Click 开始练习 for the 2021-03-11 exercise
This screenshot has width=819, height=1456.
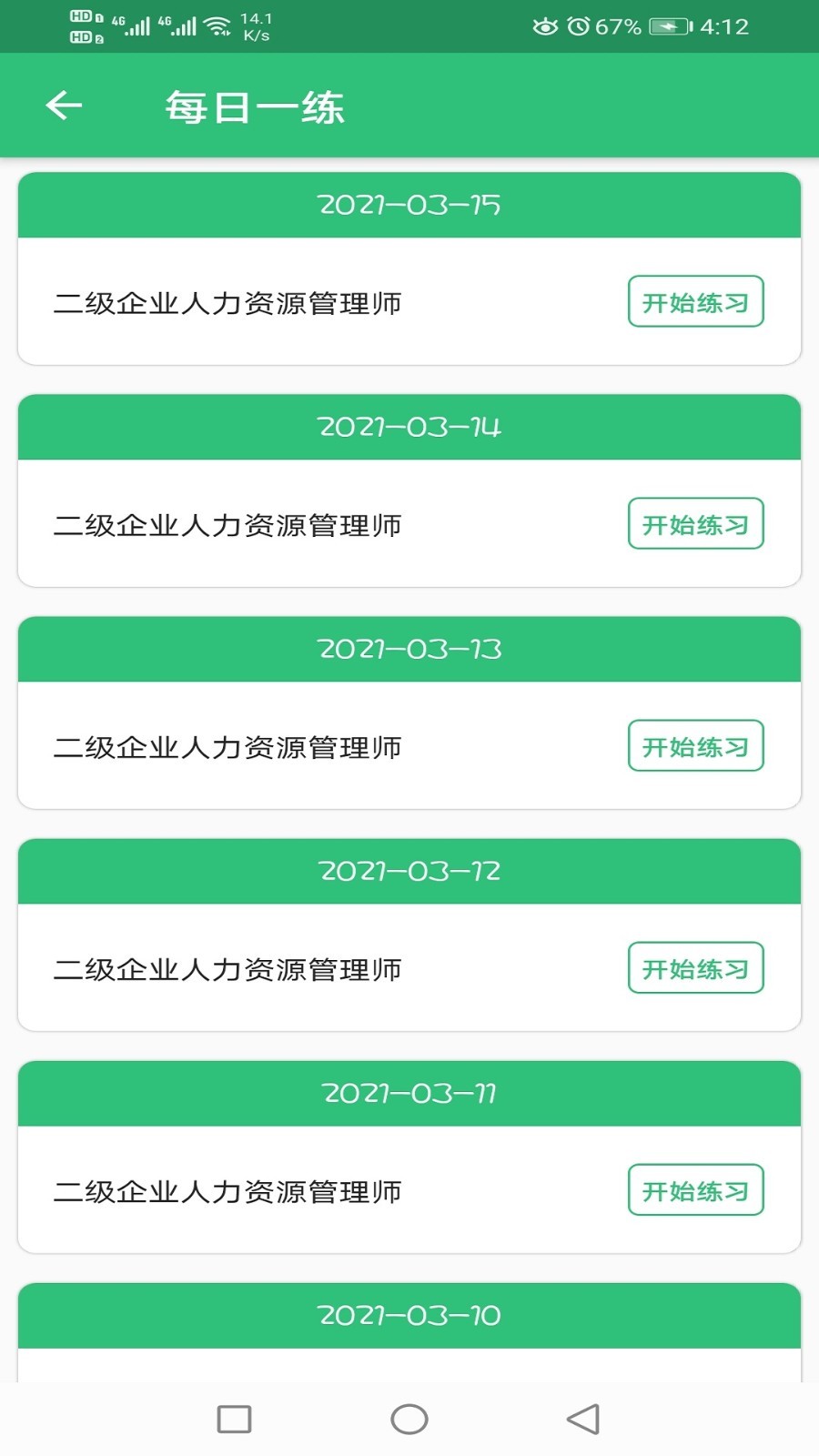point(695,1190)
